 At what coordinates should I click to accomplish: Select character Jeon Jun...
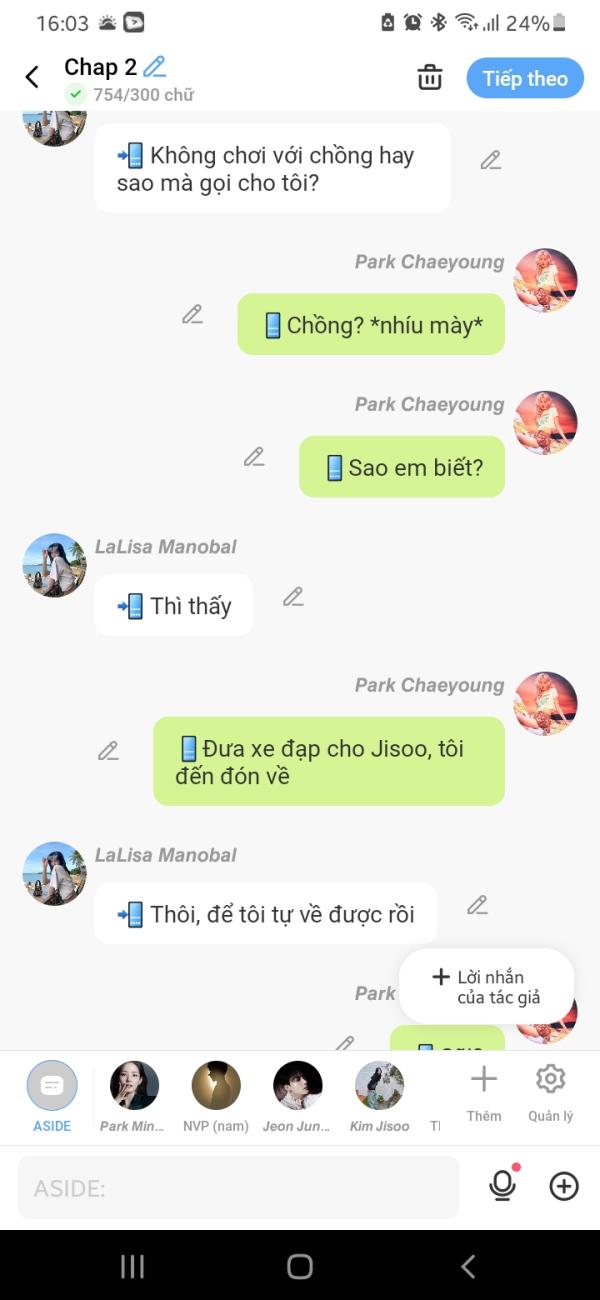point(298,1095)
